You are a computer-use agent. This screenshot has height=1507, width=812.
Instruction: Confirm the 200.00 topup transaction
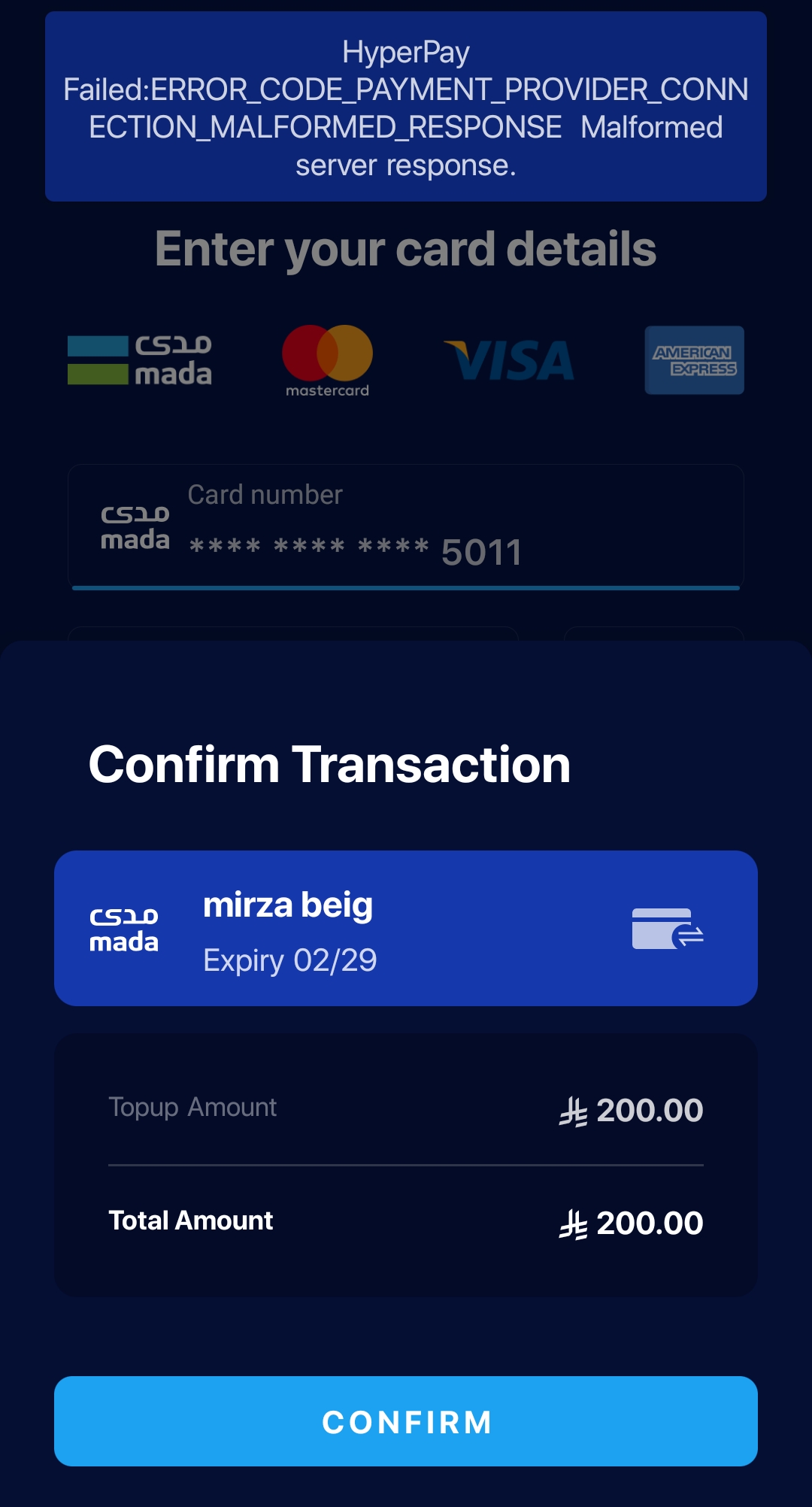pyautogui.click(x=406, y=1421)
